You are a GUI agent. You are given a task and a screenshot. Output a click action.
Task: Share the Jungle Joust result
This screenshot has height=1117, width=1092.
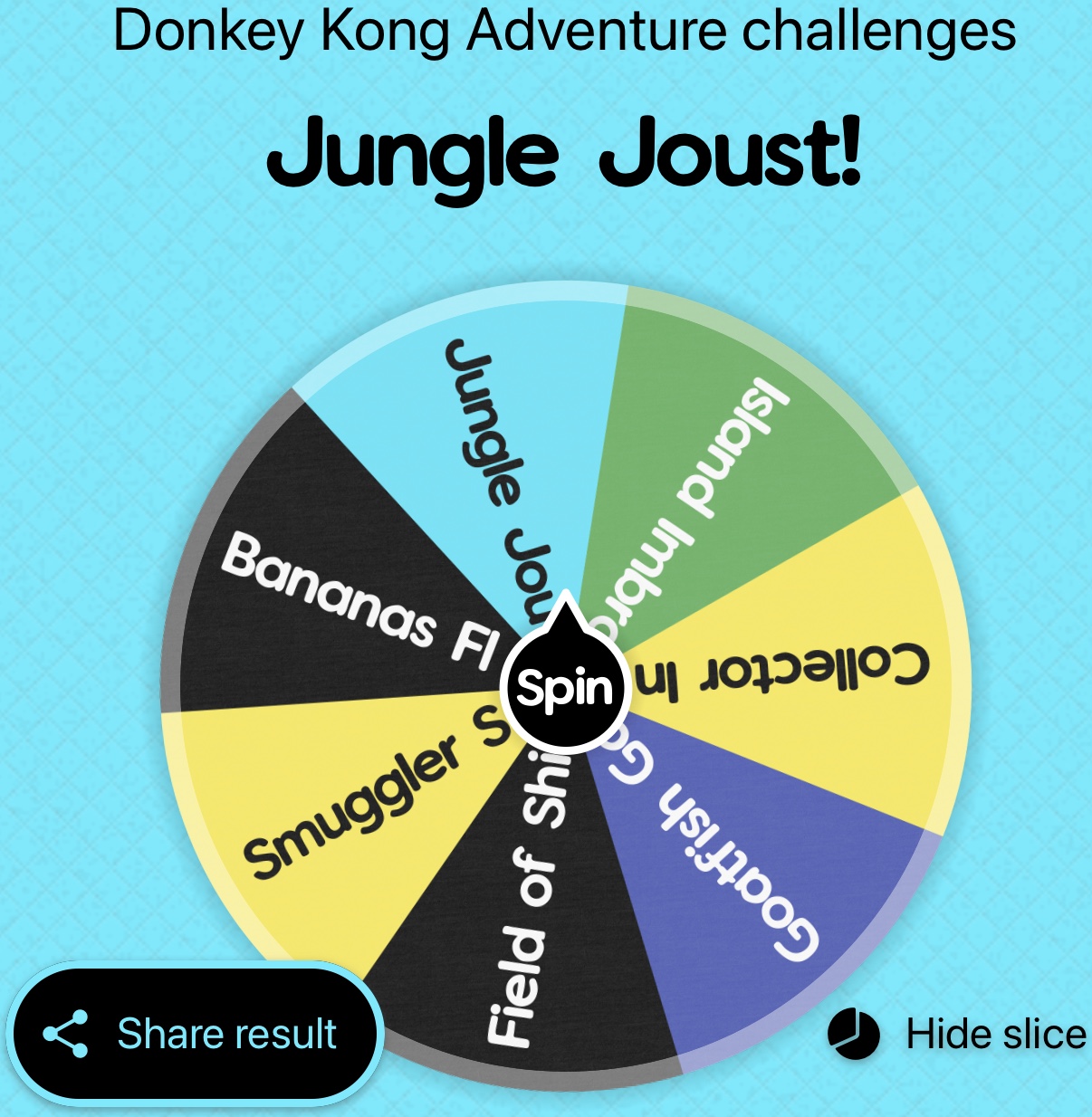point(195,1034)
